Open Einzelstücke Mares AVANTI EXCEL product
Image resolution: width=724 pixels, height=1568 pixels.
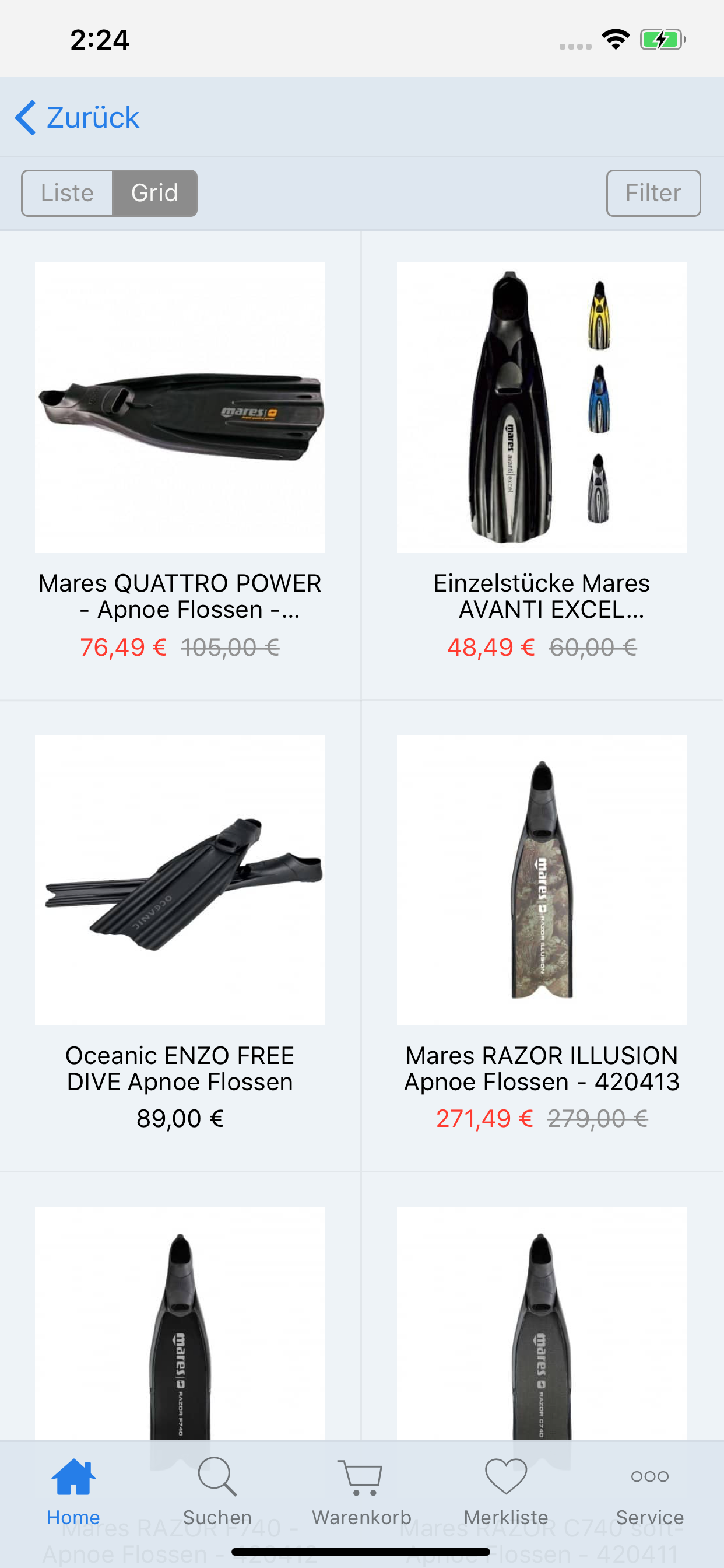point(542,466)
